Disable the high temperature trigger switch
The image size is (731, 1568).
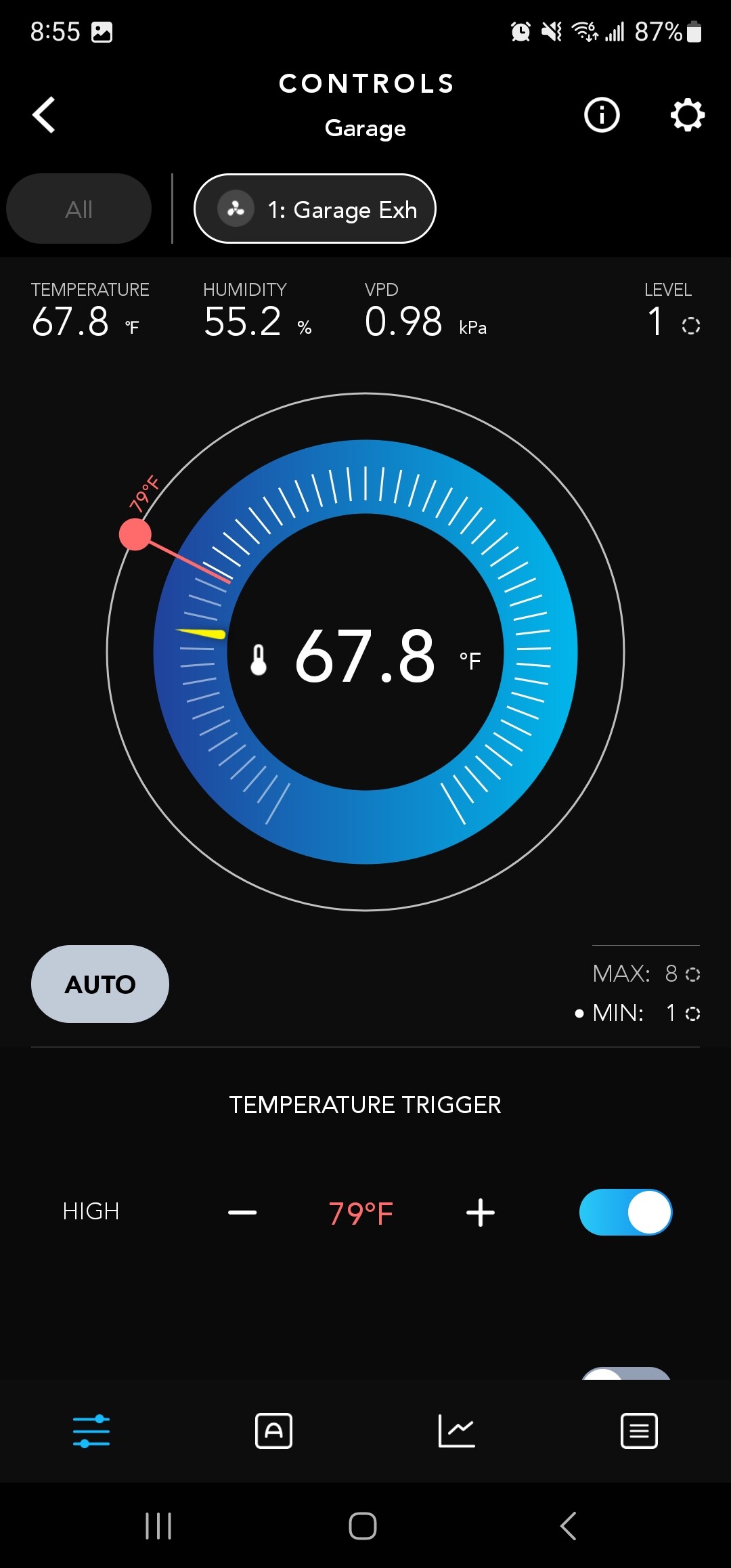click(625, 1212)
